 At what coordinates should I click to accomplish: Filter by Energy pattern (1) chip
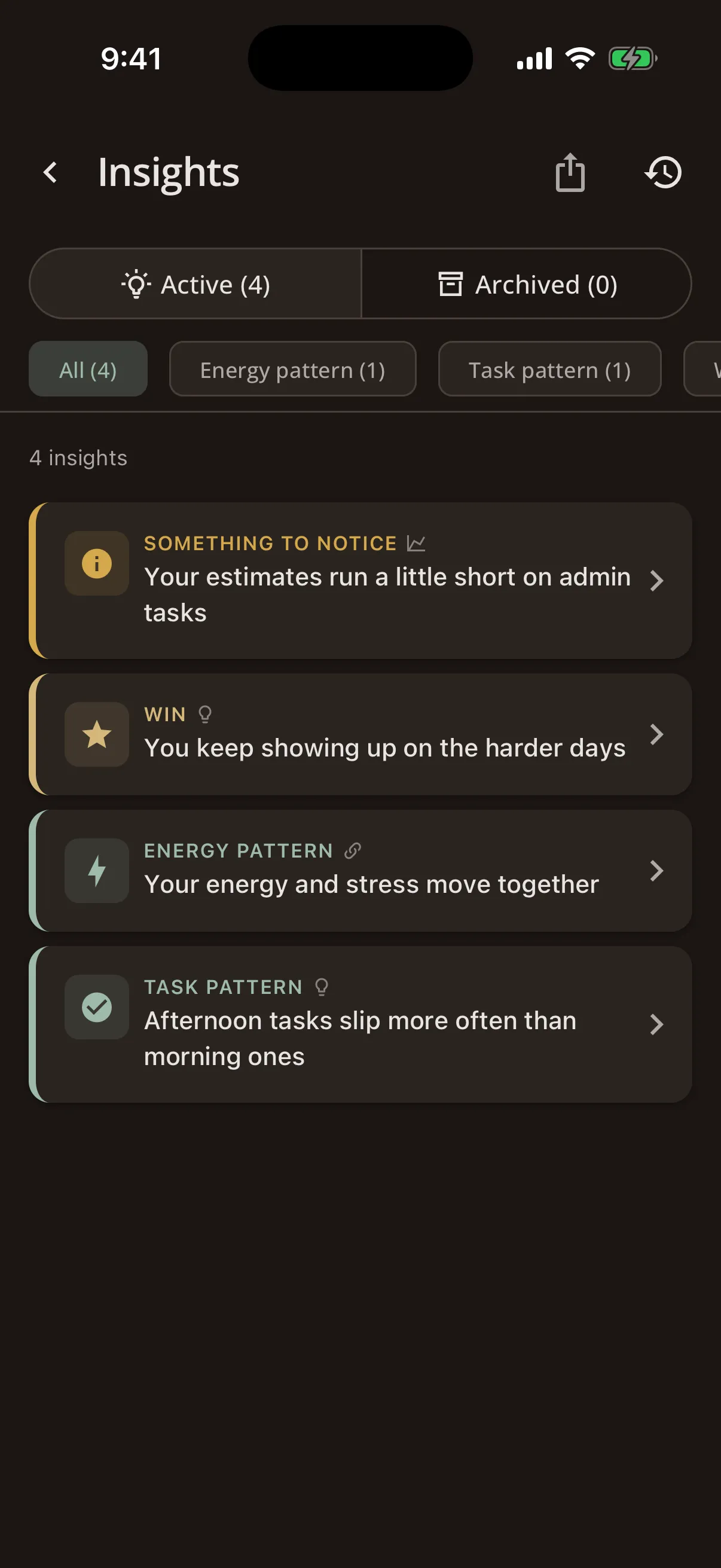293,370
